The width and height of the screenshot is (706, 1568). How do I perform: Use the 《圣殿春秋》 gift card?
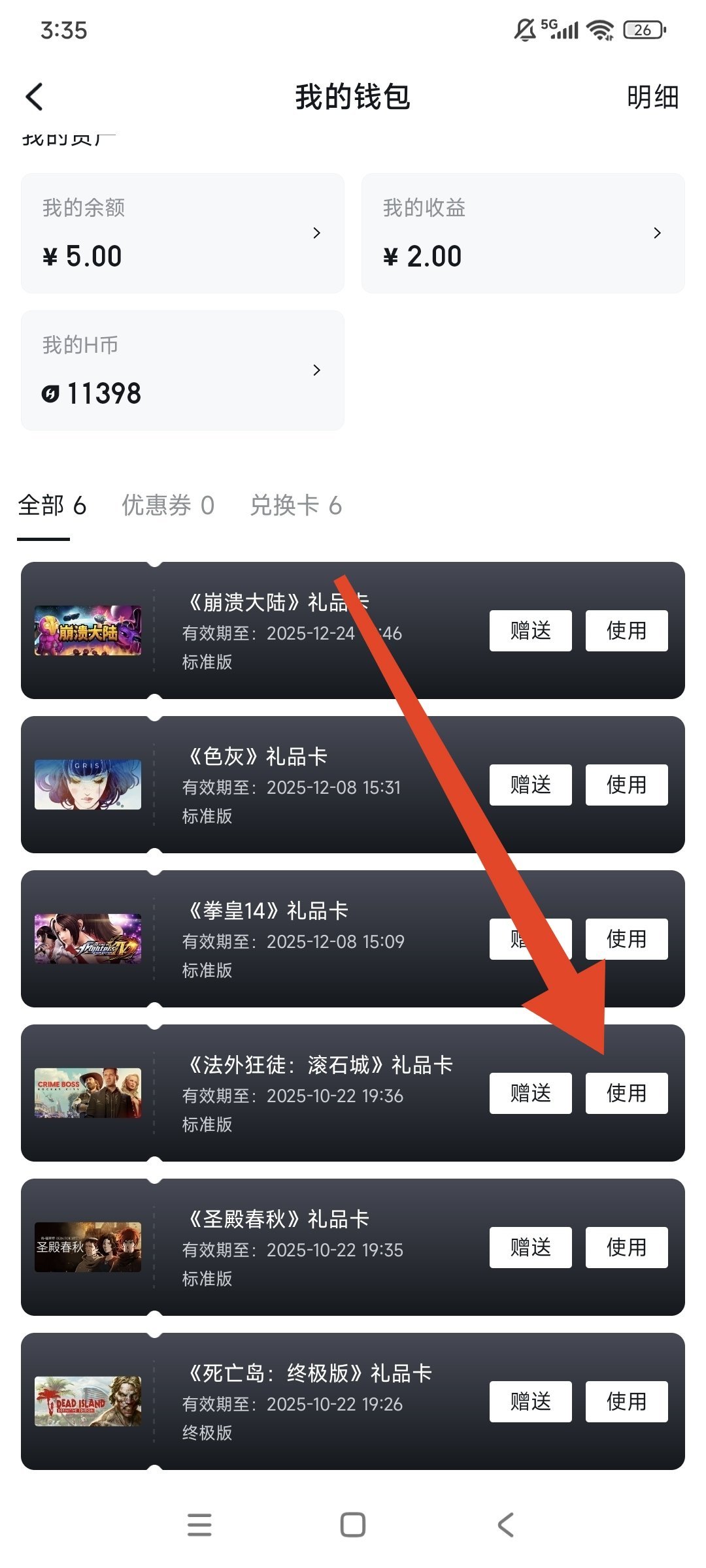(626, 1247)
